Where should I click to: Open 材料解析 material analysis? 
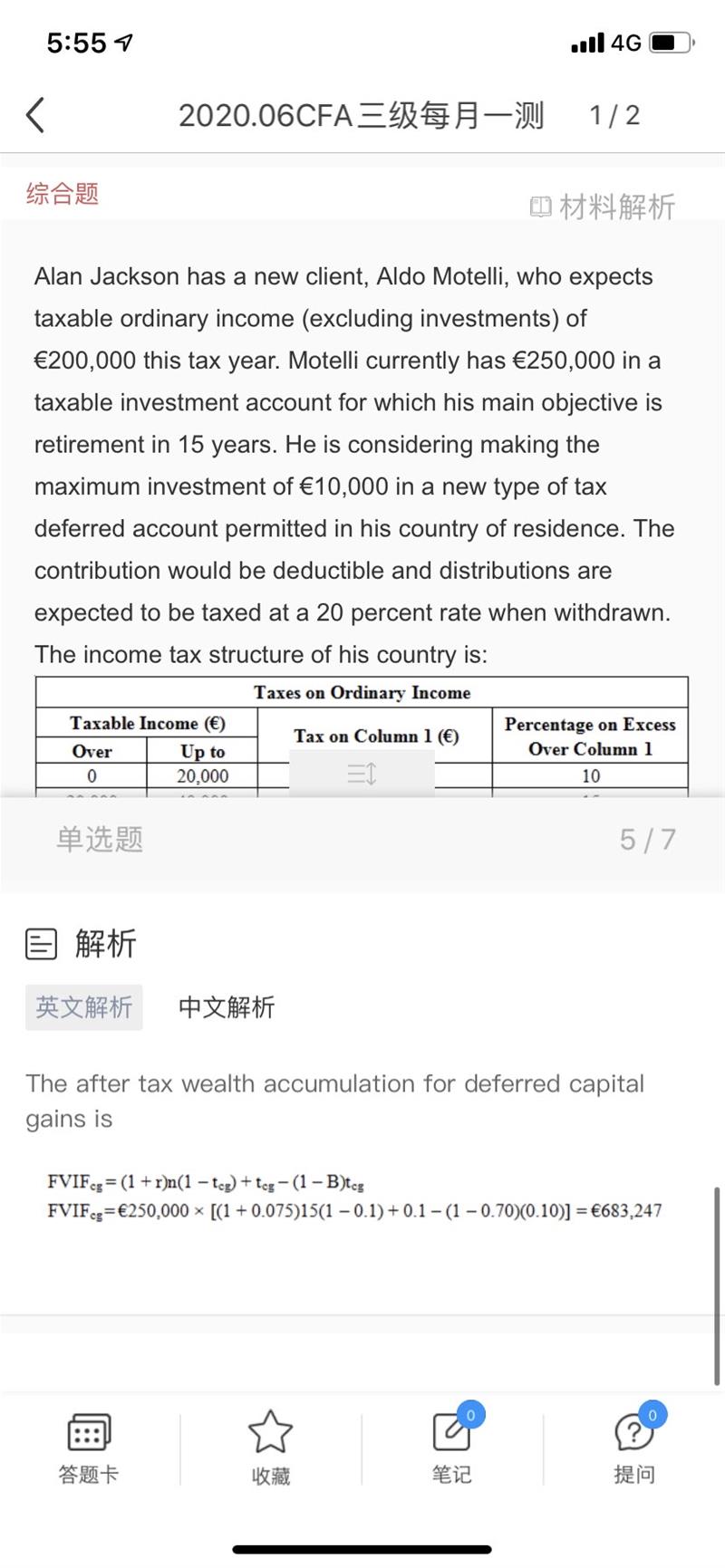603,207
